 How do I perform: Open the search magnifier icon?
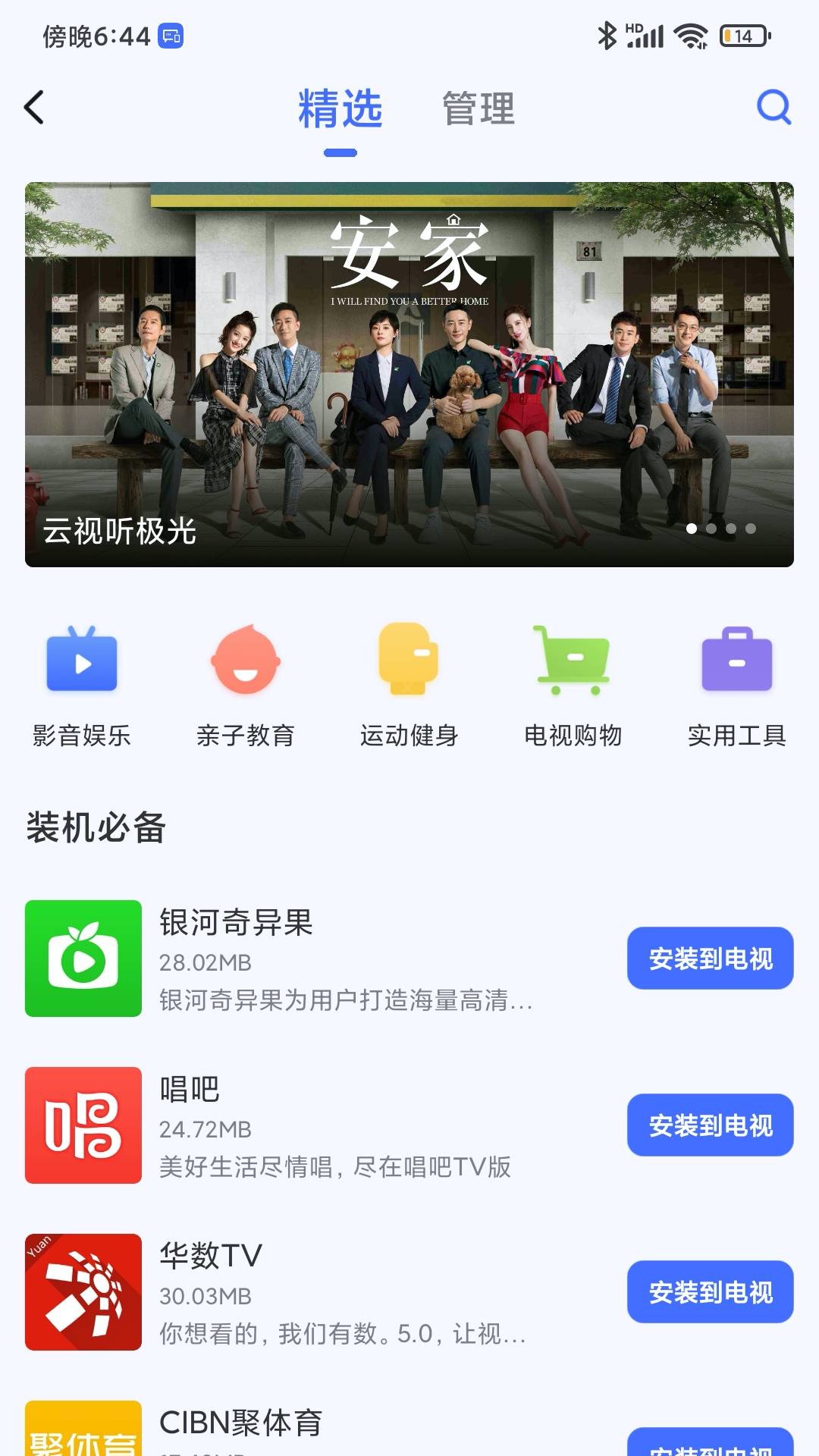pos(773,108)
